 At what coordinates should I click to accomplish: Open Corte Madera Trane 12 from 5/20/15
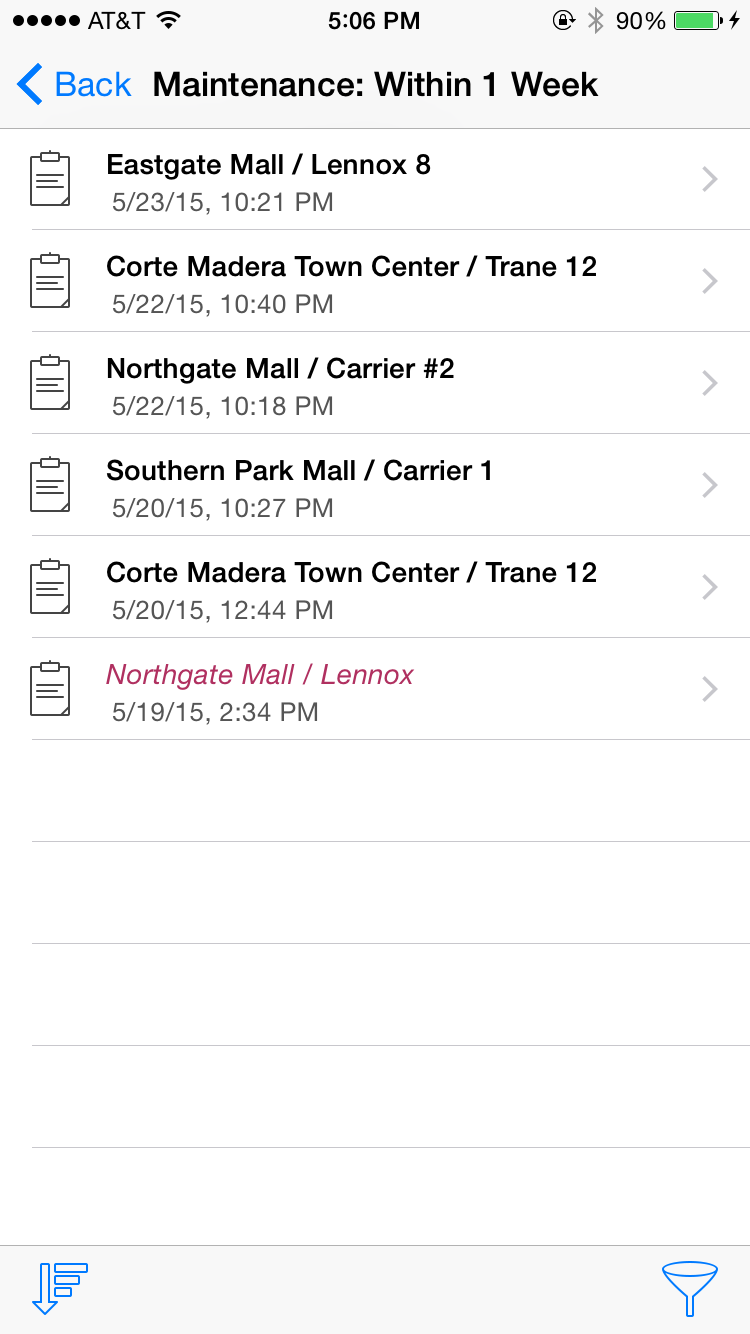(375, 587)
